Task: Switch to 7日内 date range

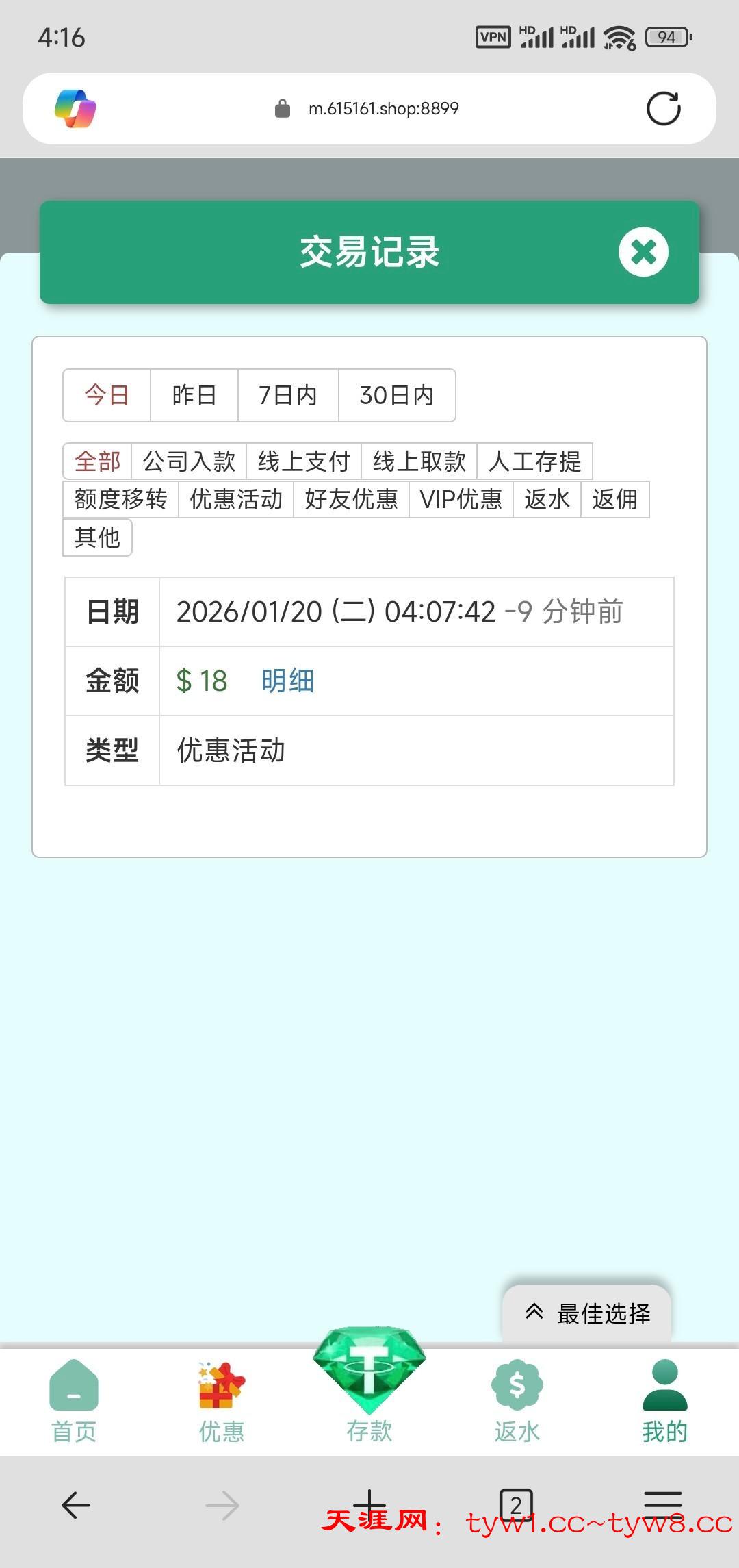Action: click(x=288, y=395)
